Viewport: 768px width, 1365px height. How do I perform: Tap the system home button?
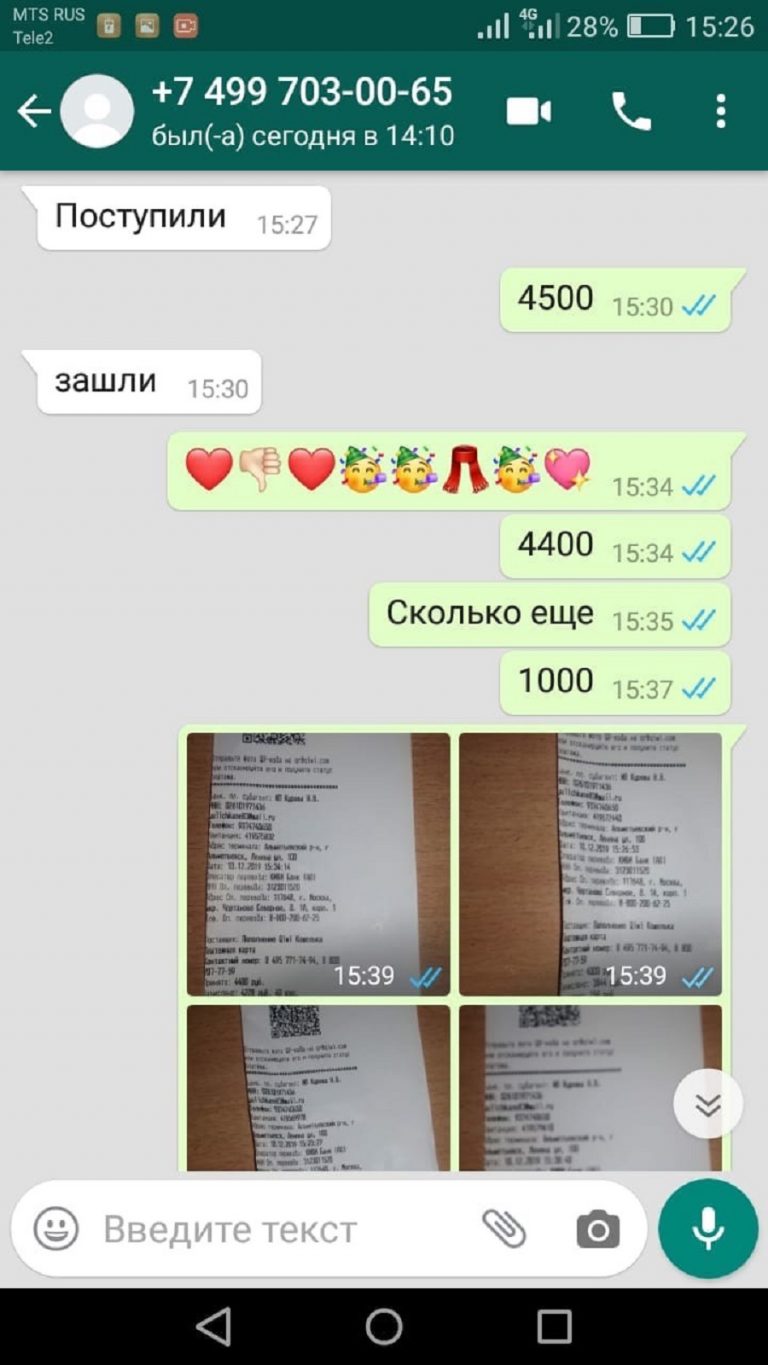tap(384, 1327)
